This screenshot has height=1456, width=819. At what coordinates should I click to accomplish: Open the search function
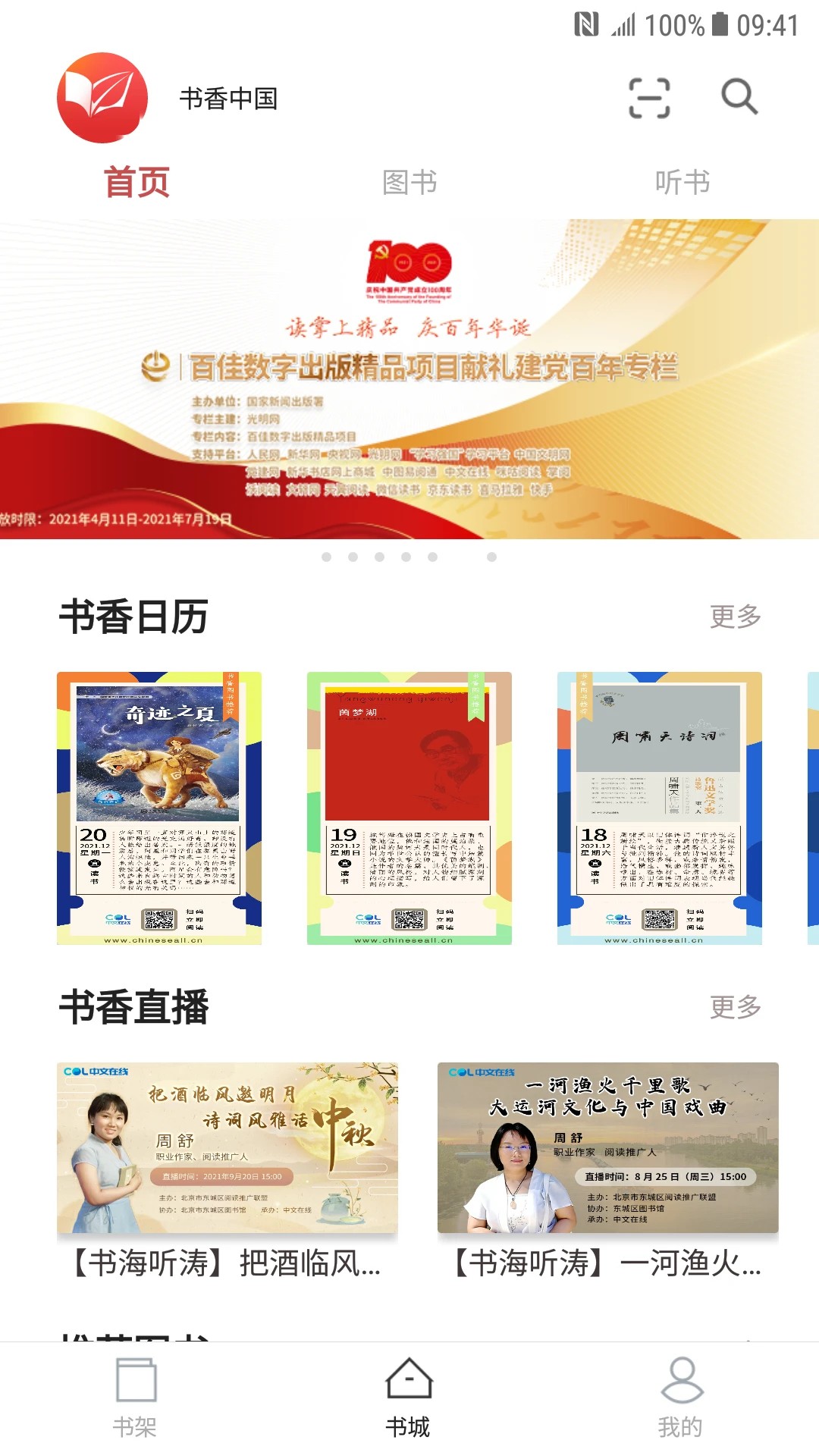(739, 97)
